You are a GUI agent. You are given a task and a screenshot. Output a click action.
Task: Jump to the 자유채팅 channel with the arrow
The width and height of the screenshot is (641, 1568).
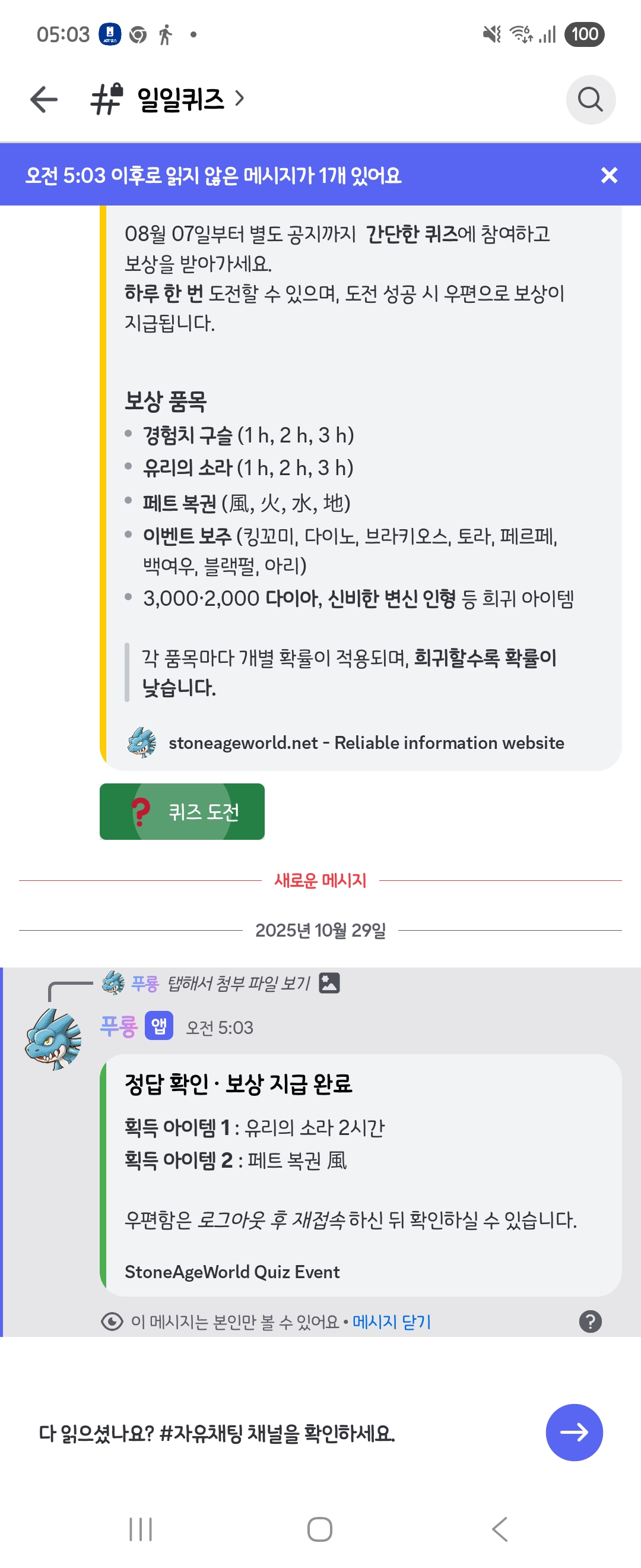click(x=573, y=1431)
